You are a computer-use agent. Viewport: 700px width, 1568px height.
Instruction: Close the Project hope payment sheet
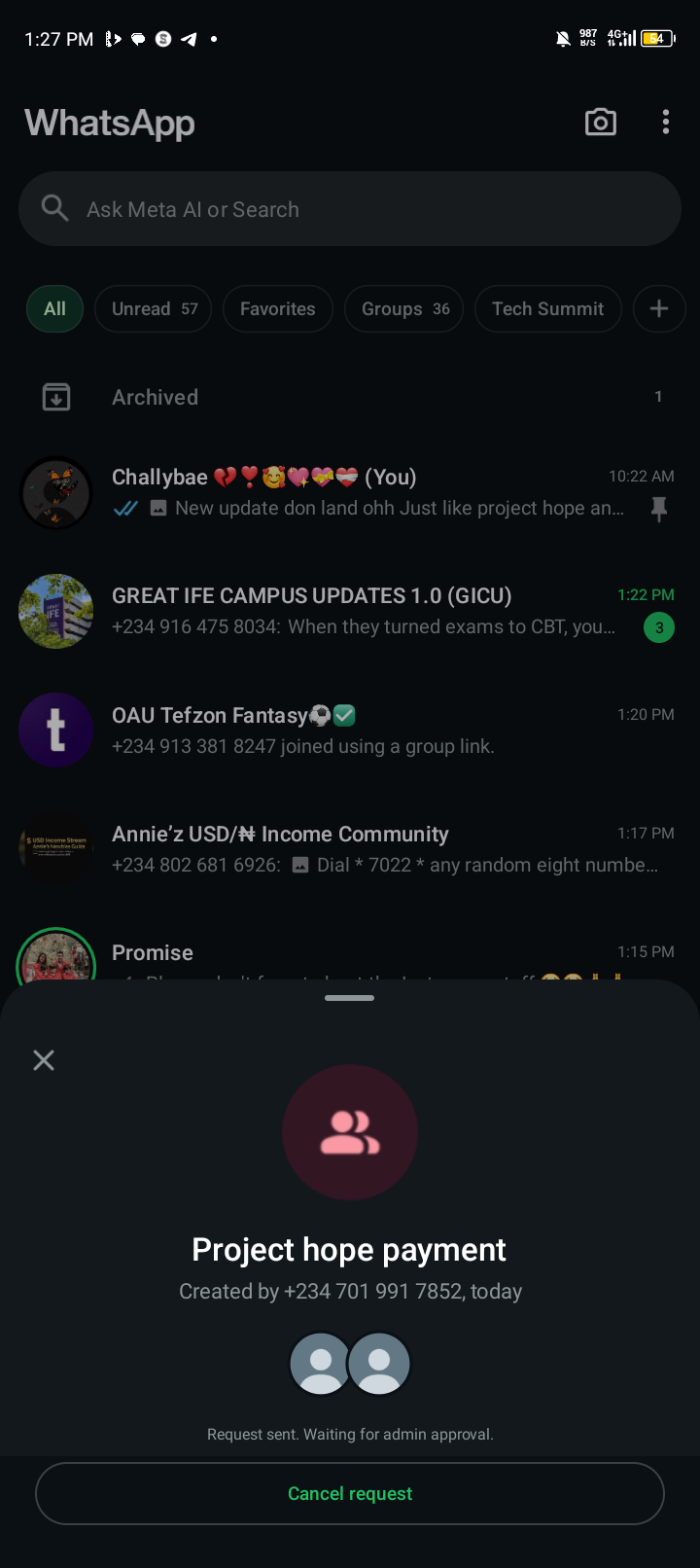(44, 1060)
